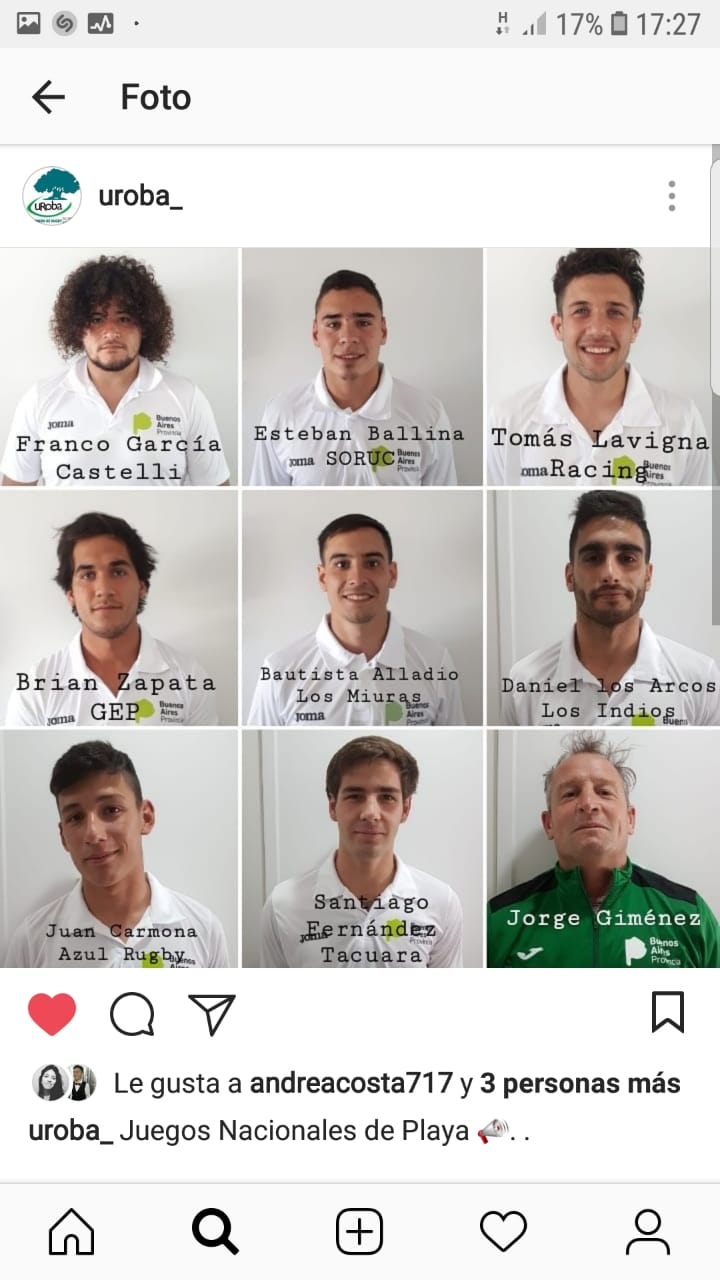Open the Activity heart tab

tap(503, 1231)
